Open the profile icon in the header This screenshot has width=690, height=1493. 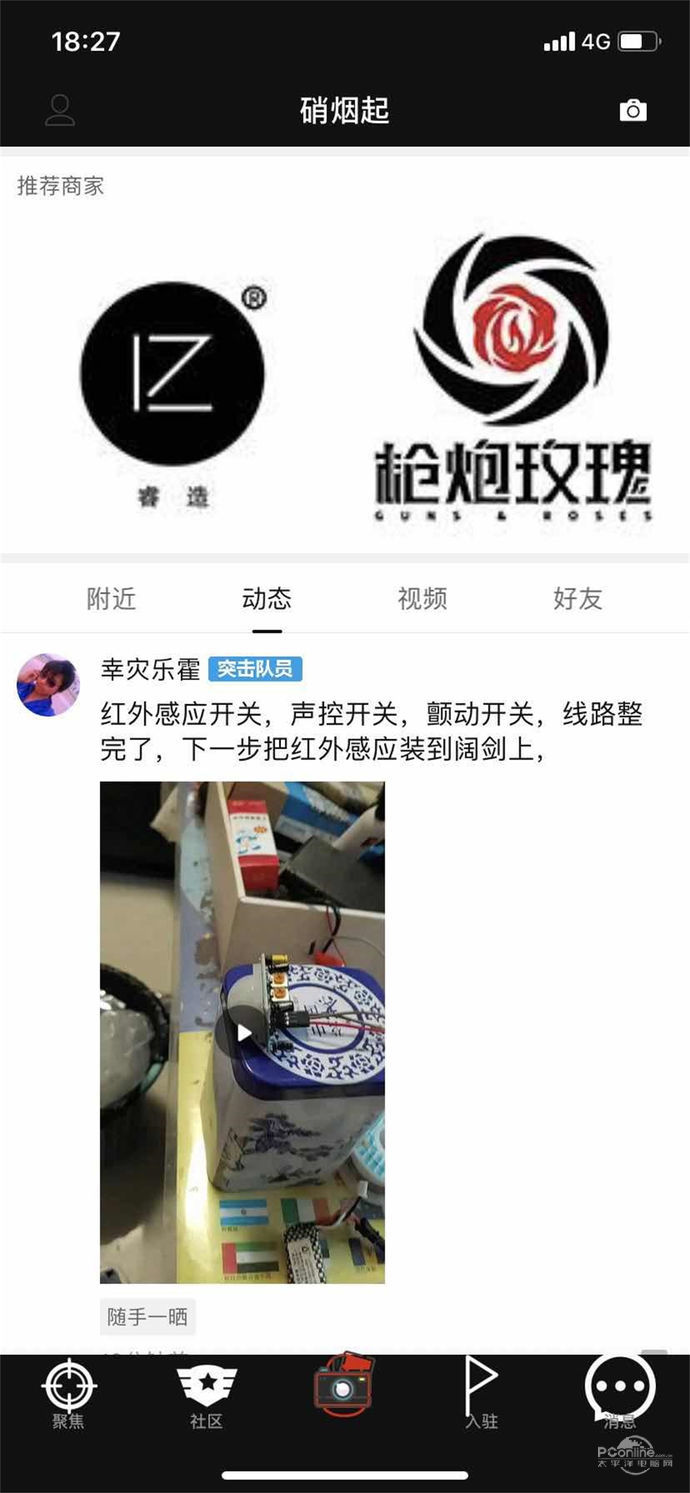(60, 110)
